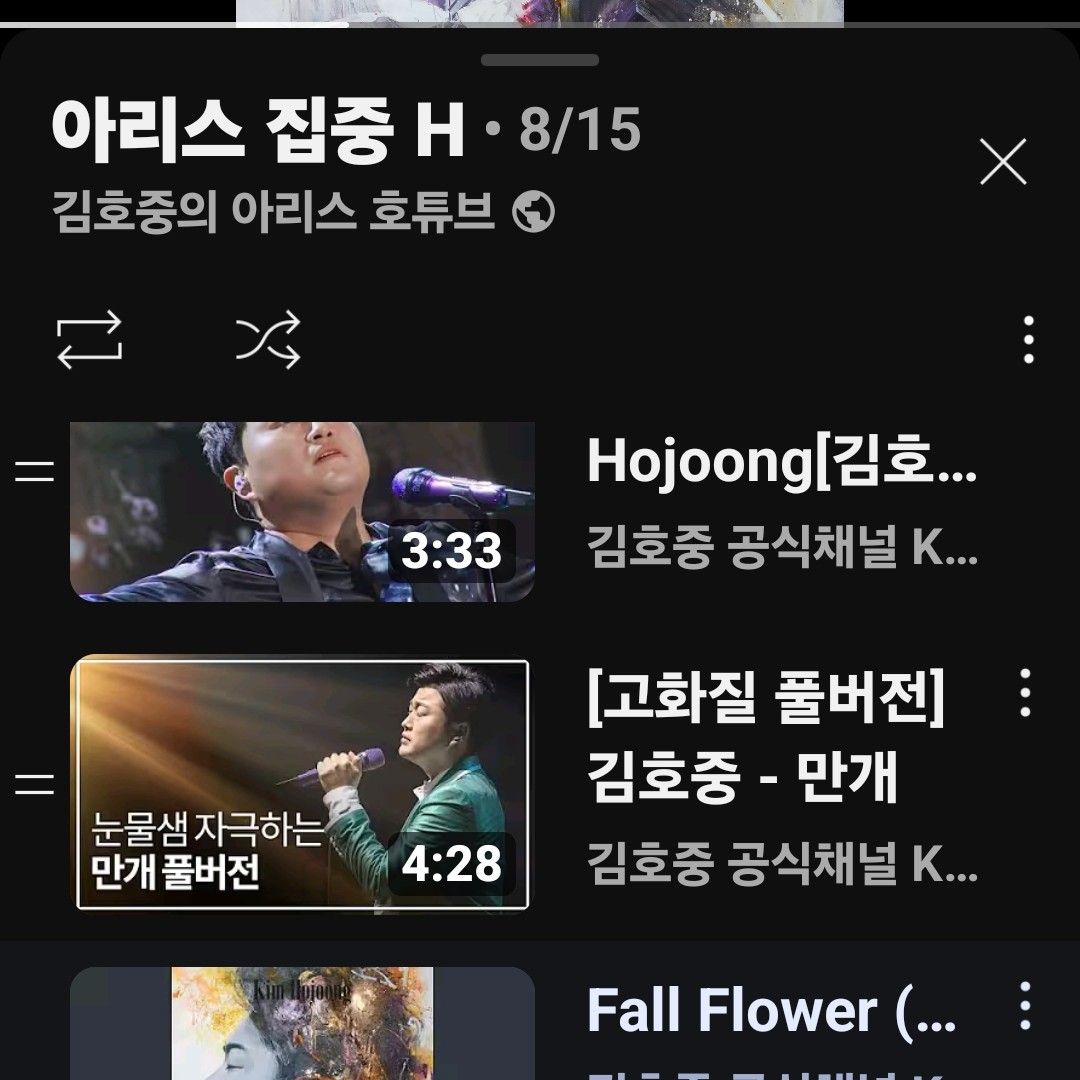Viewport: 1080px width, 1080px height.
Task: Open options for 김호중 - 만개 video
Action: (1025, 693)
